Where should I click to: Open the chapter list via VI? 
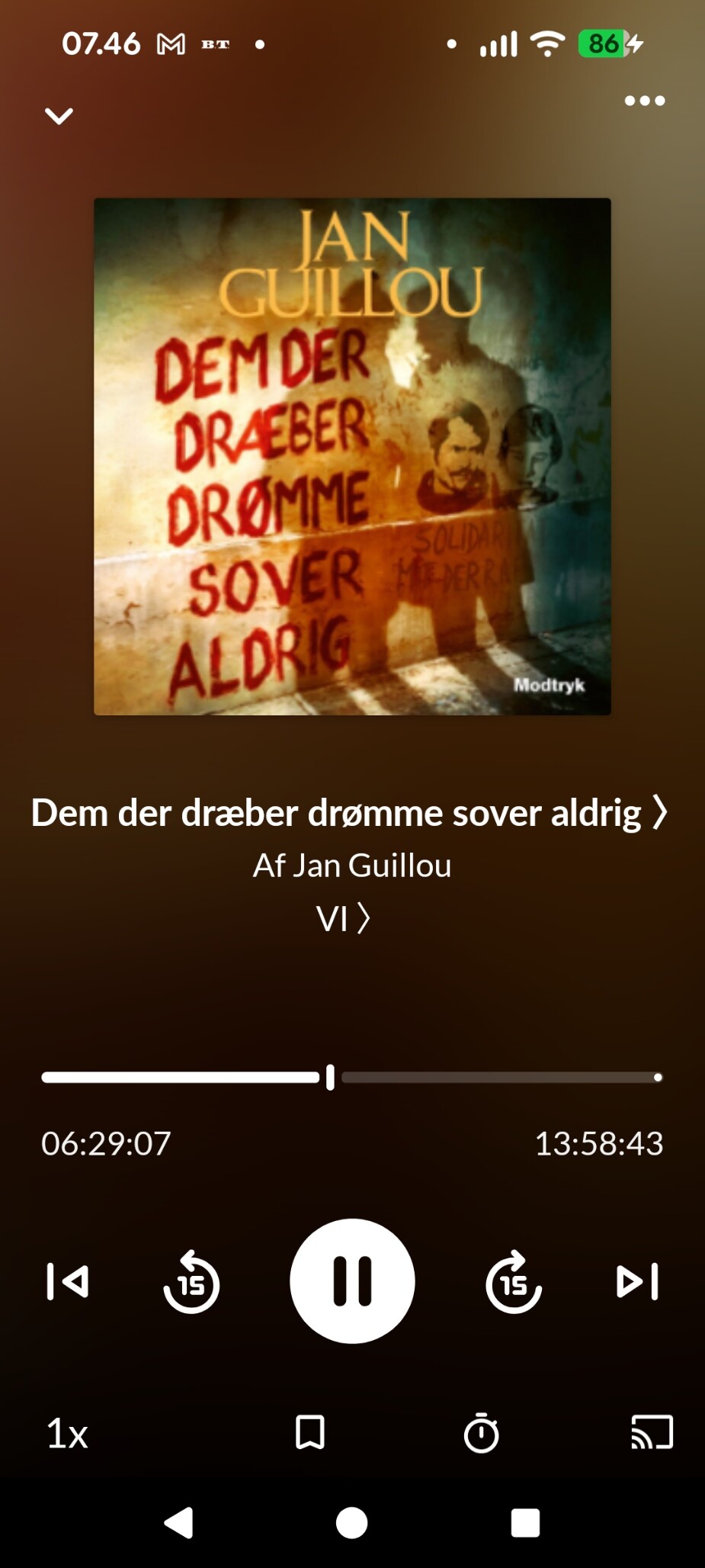pyautogui.click(x=343, y=918)
